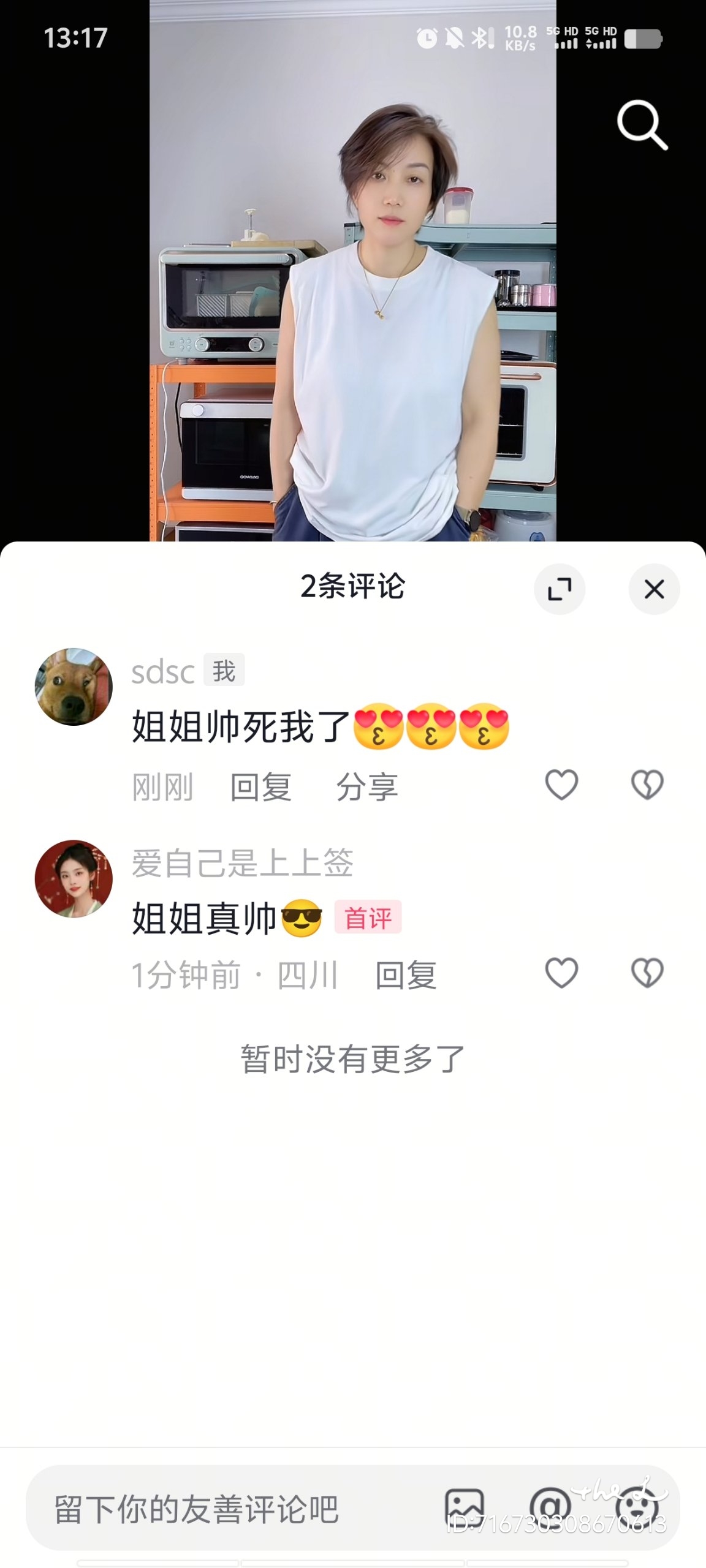706x1568 pixels.
Task: Reply to 爱自己是上上签's comment
Action: click(405, 974)
